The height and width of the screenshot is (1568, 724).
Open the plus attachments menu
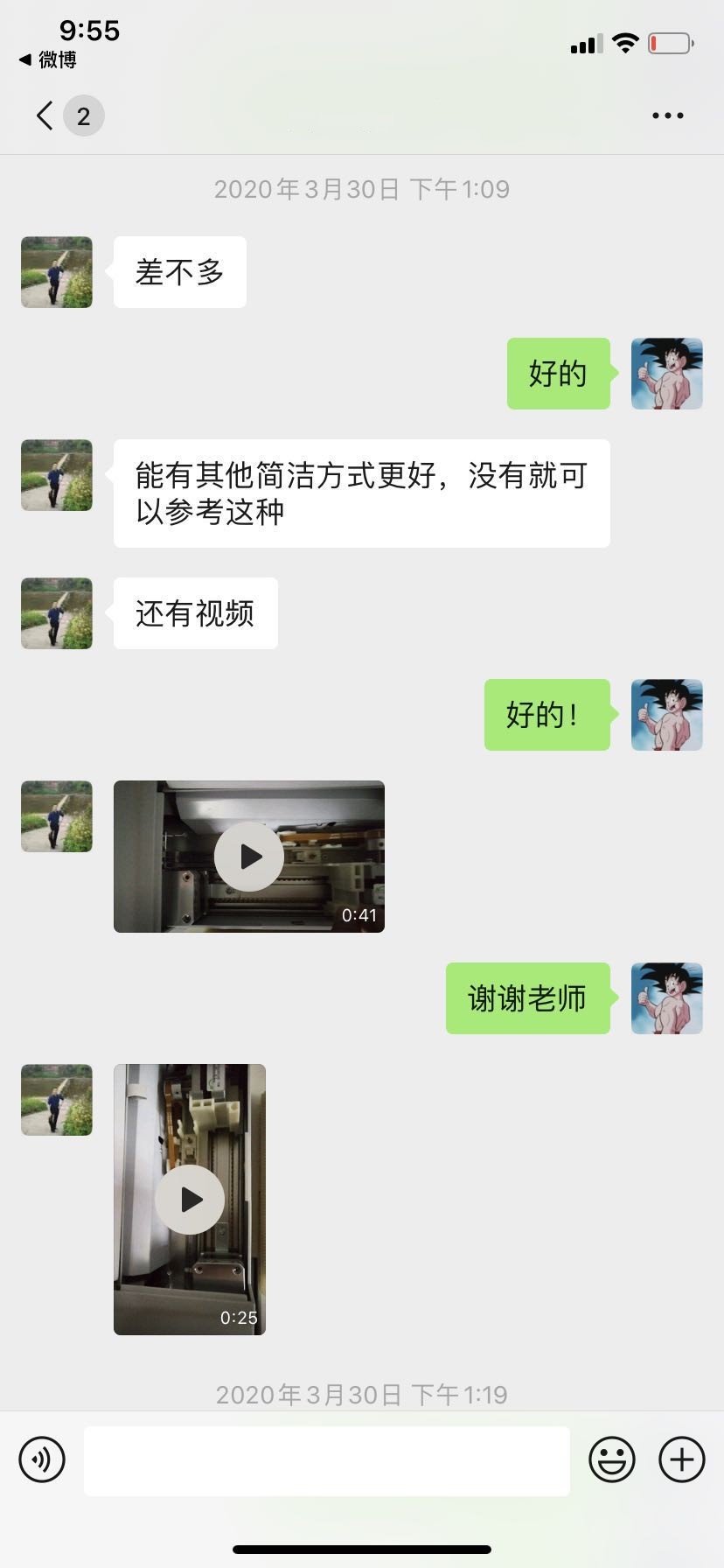(681, 1459)
